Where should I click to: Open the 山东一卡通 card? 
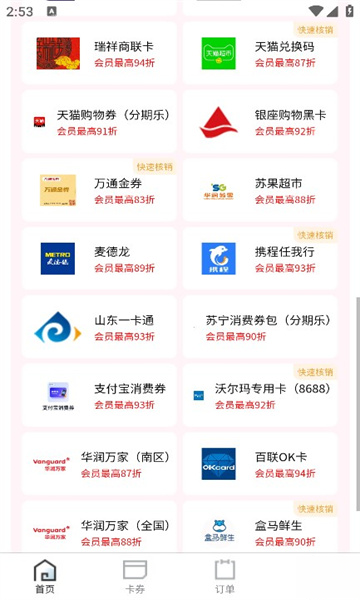click(99, 327)
